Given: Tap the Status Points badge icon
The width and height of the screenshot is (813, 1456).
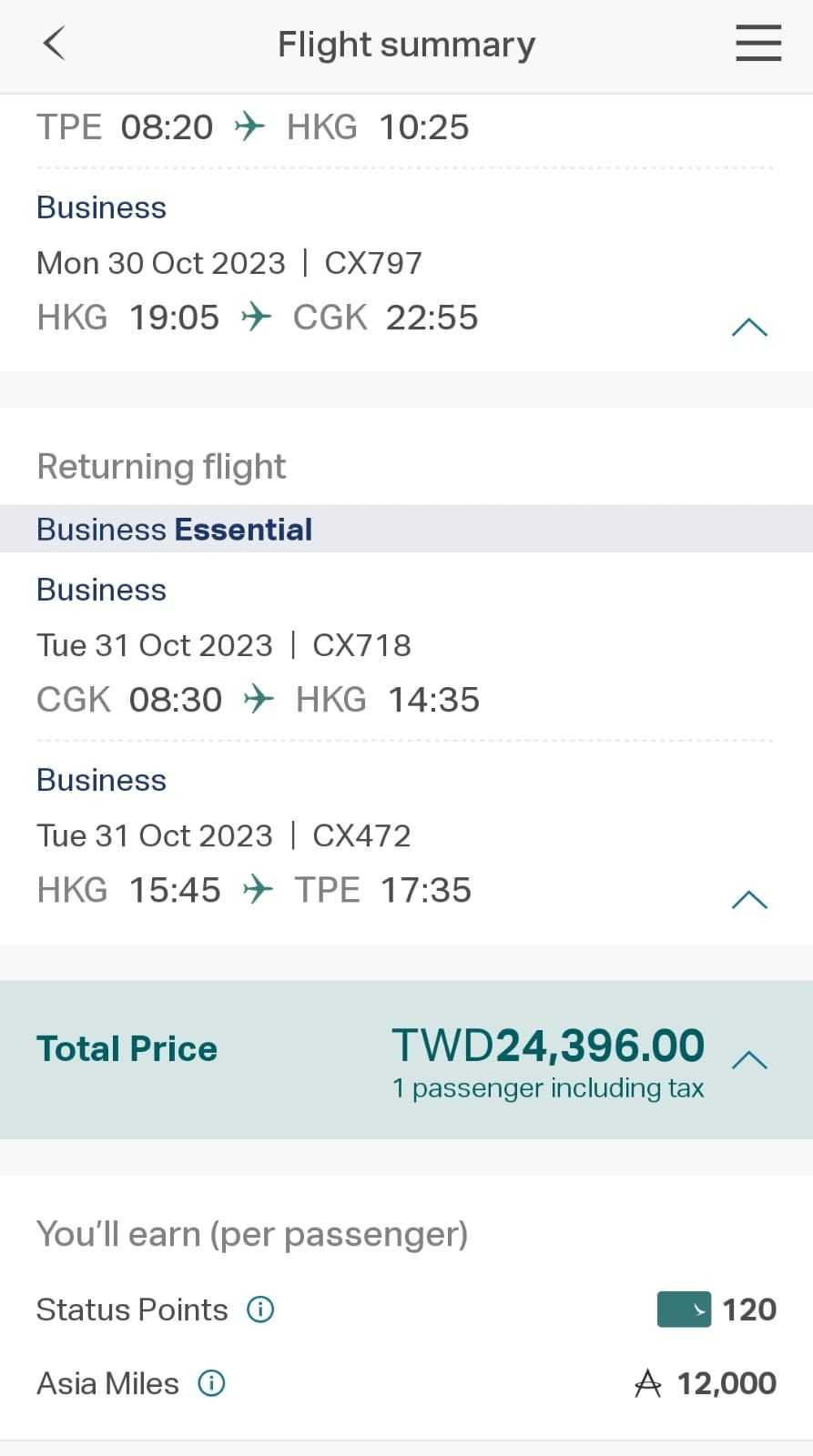Looking at the screenshot, I should pos(684,1309).
